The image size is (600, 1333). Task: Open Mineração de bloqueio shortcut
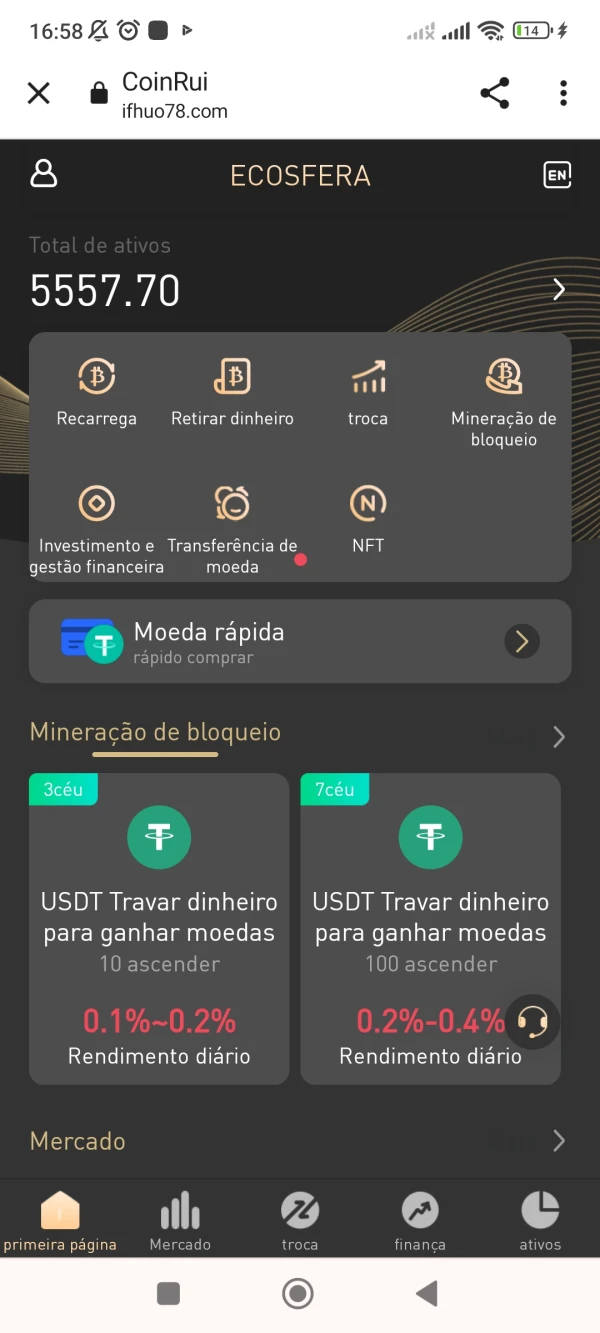point(503,398)
